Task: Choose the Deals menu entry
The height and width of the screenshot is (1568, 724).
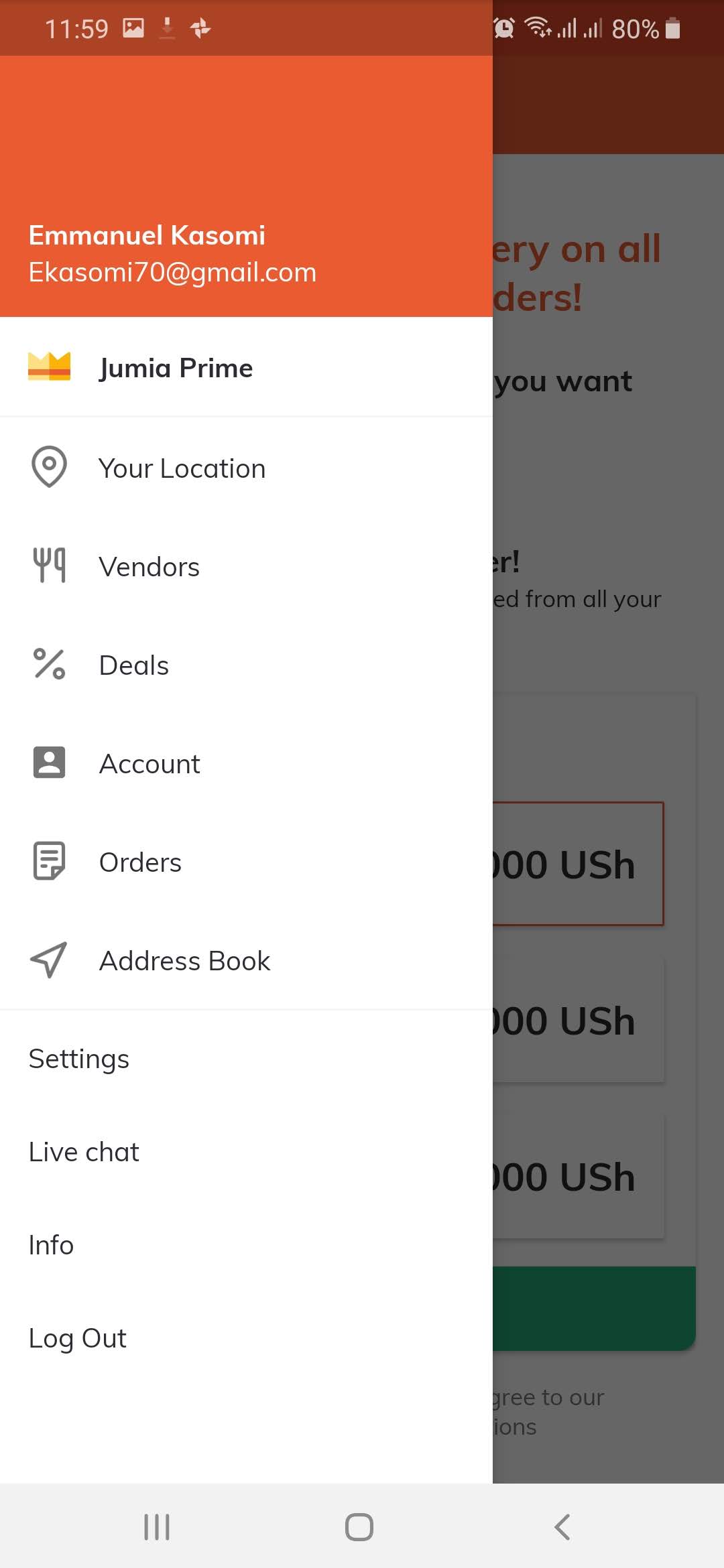Action: coord(133,665)
